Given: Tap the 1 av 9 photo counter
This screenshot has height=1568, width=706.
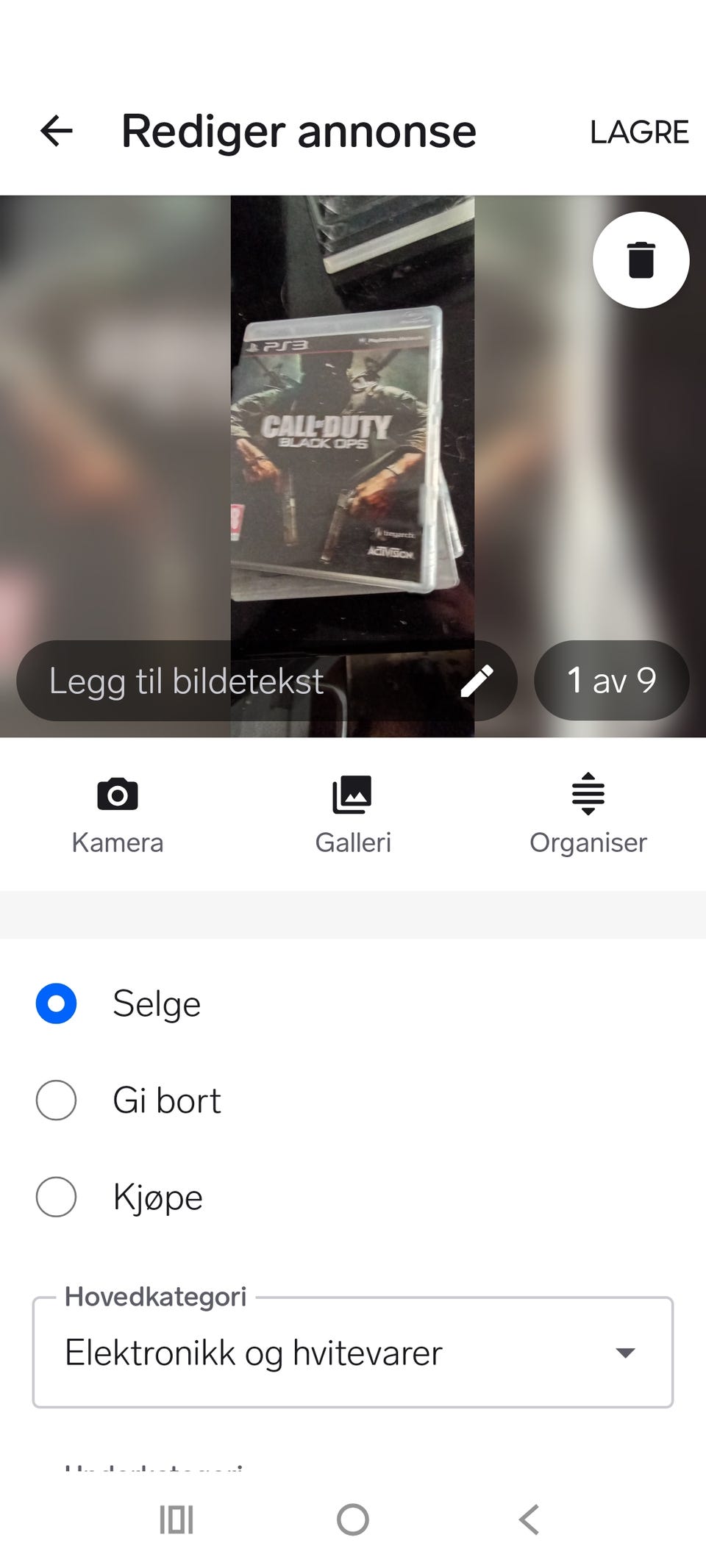Looking at the screenshot, I should point(612,681).
